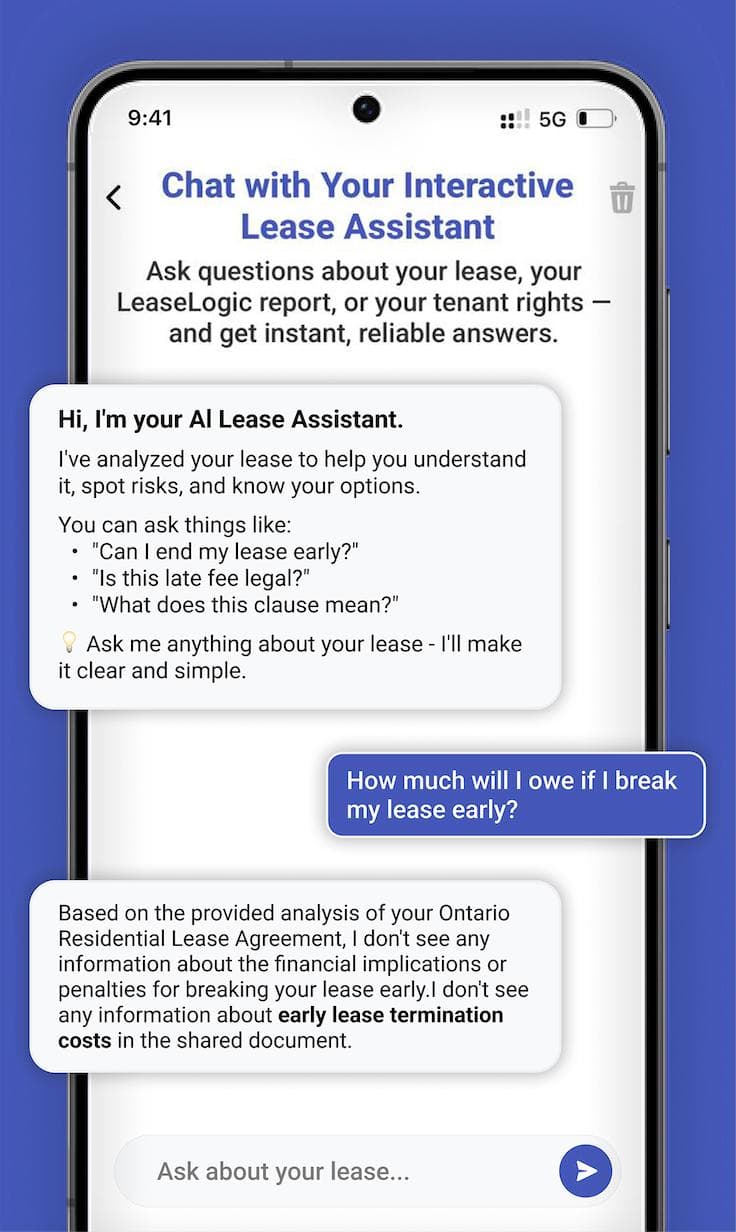
Task: Tap the bolded 'early lease termination costs' text
Action: [390, 1015]
